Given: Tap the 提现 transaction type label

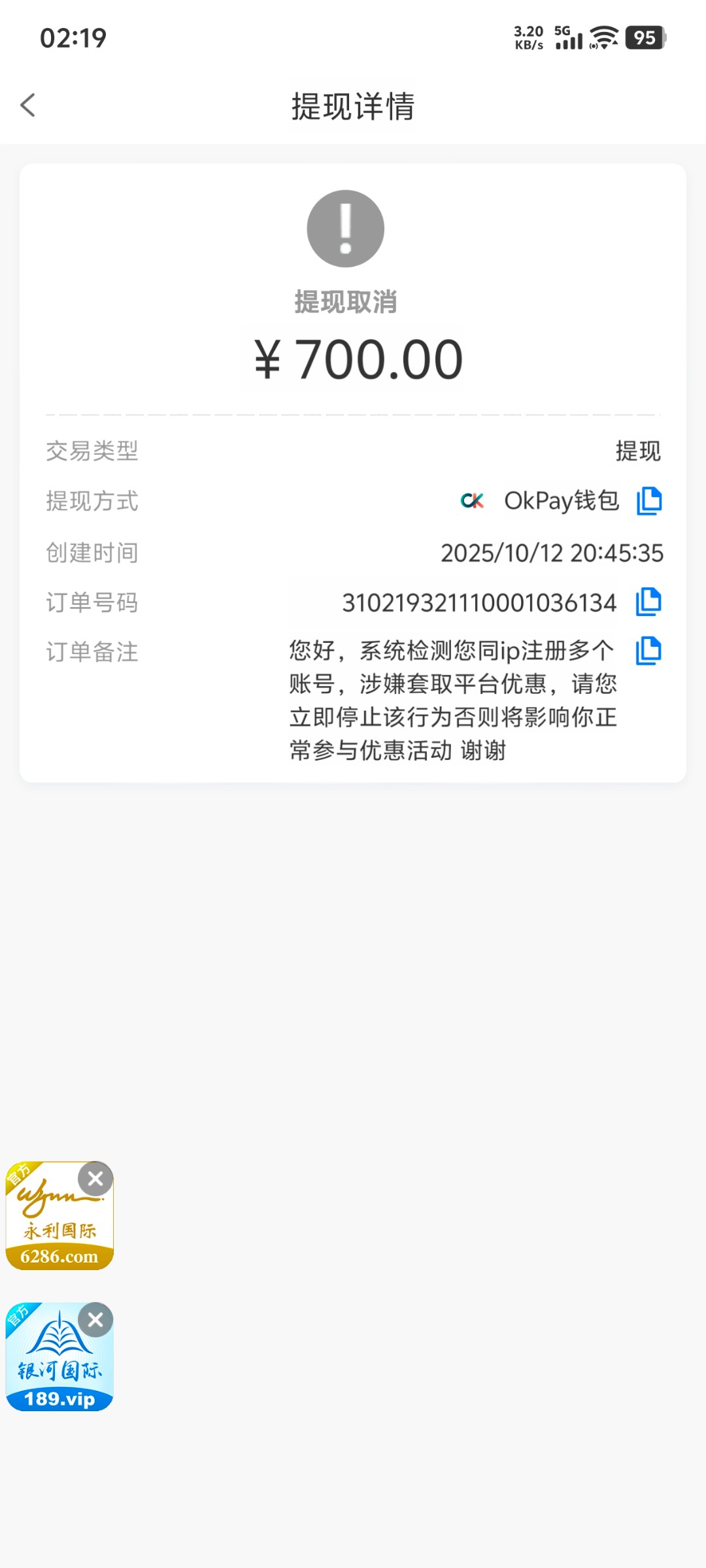Looking at the screenshot, I should click(x=637, y=451).
